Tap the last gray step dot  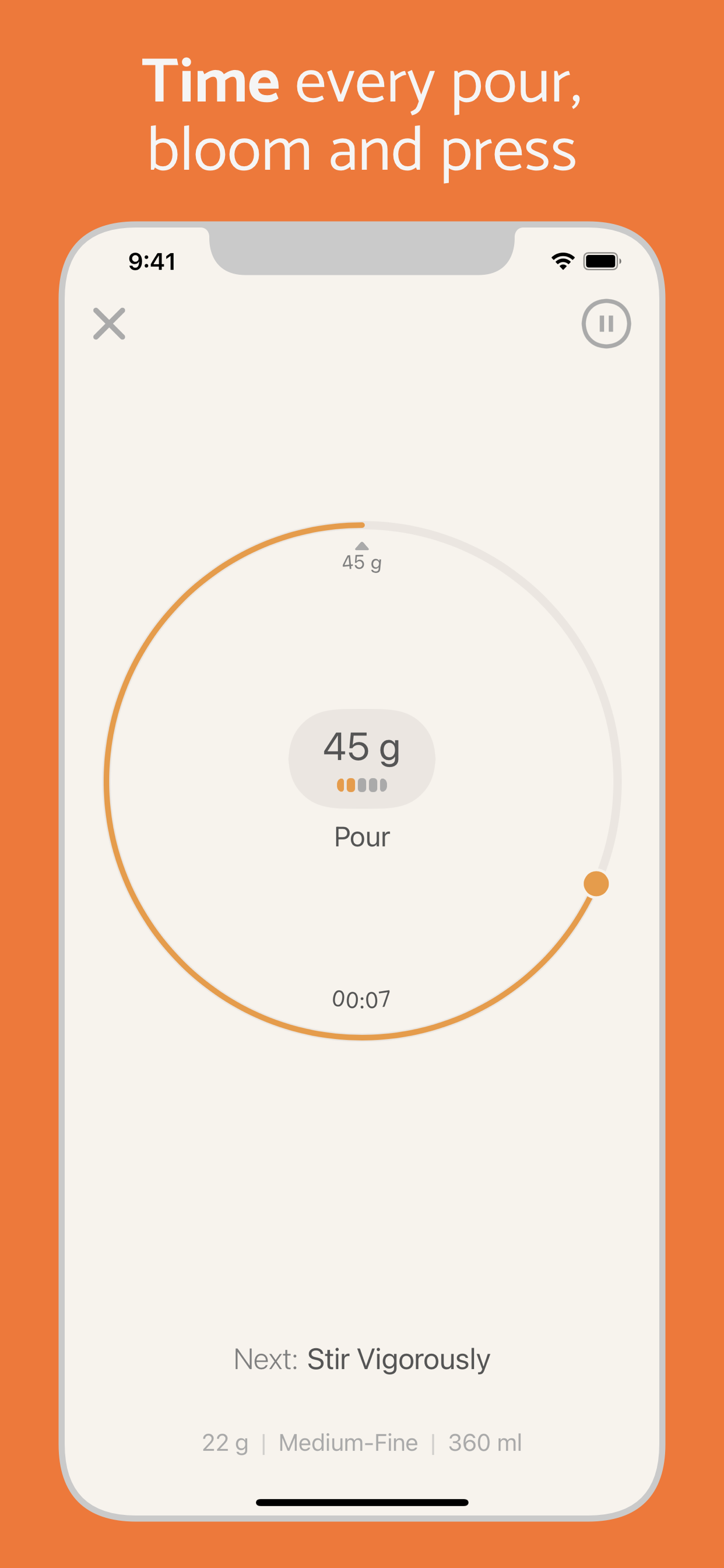(384, 785)
